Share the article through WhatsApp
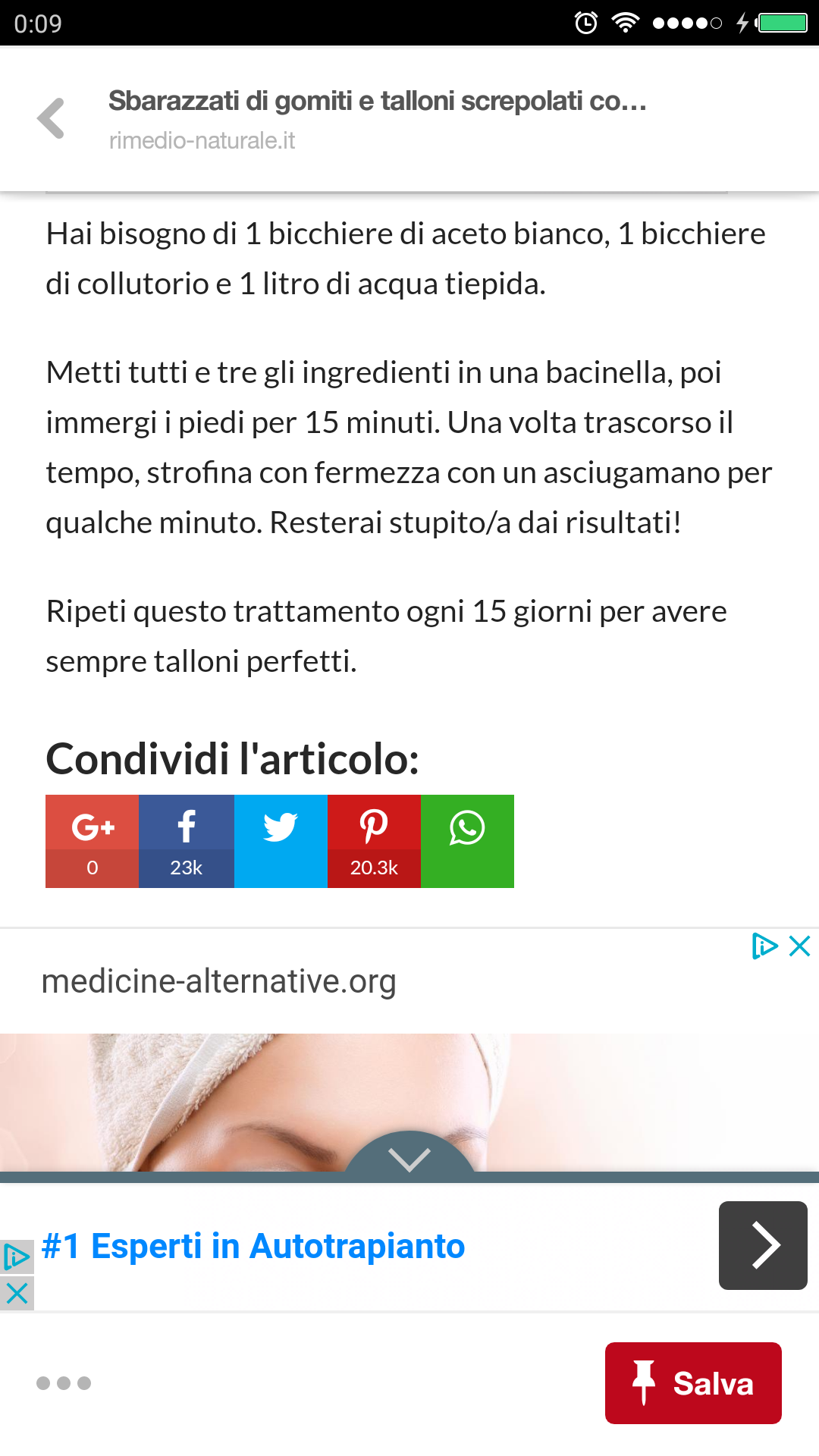The image size is (819, 1456). [x=467, y=841]
